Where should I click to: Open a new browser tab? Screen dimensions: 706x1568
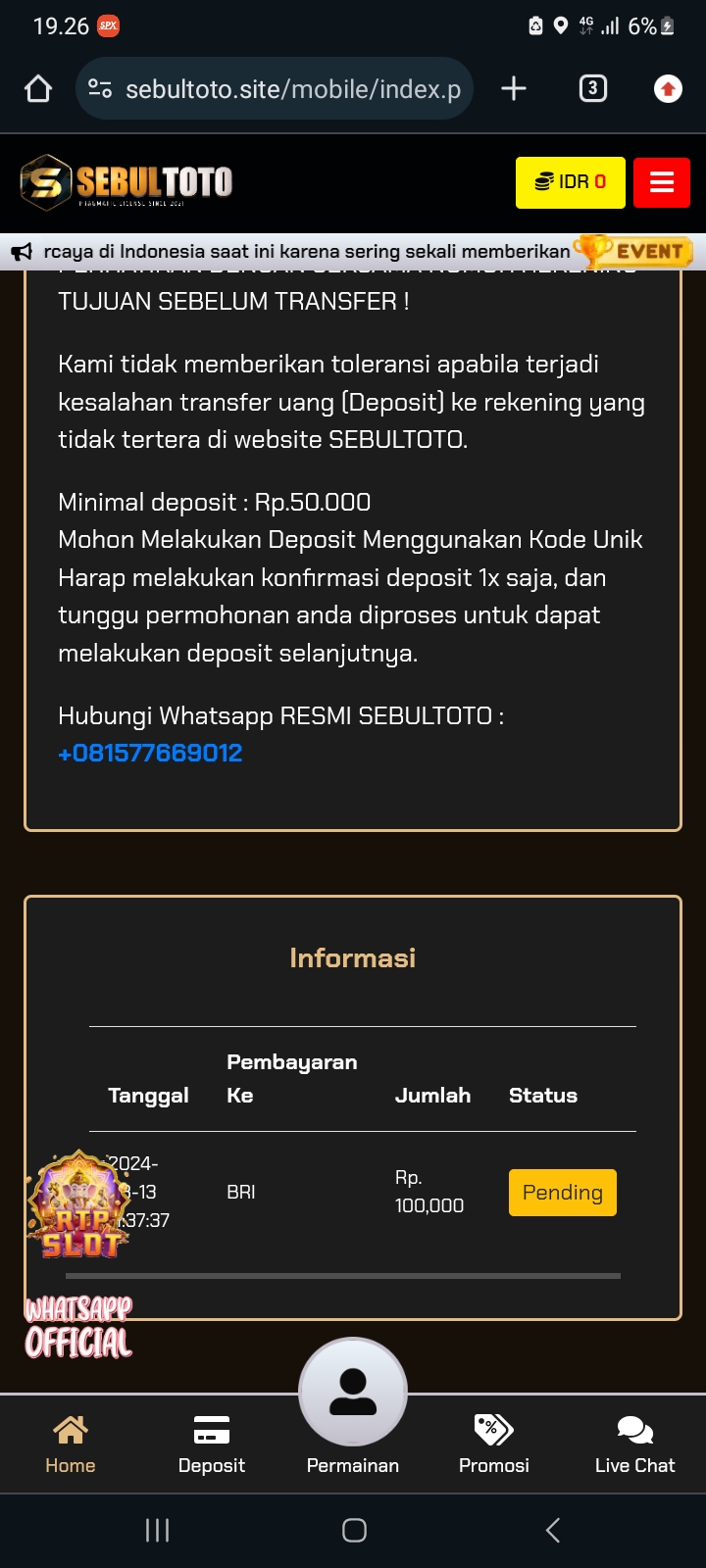pos(514,89)
